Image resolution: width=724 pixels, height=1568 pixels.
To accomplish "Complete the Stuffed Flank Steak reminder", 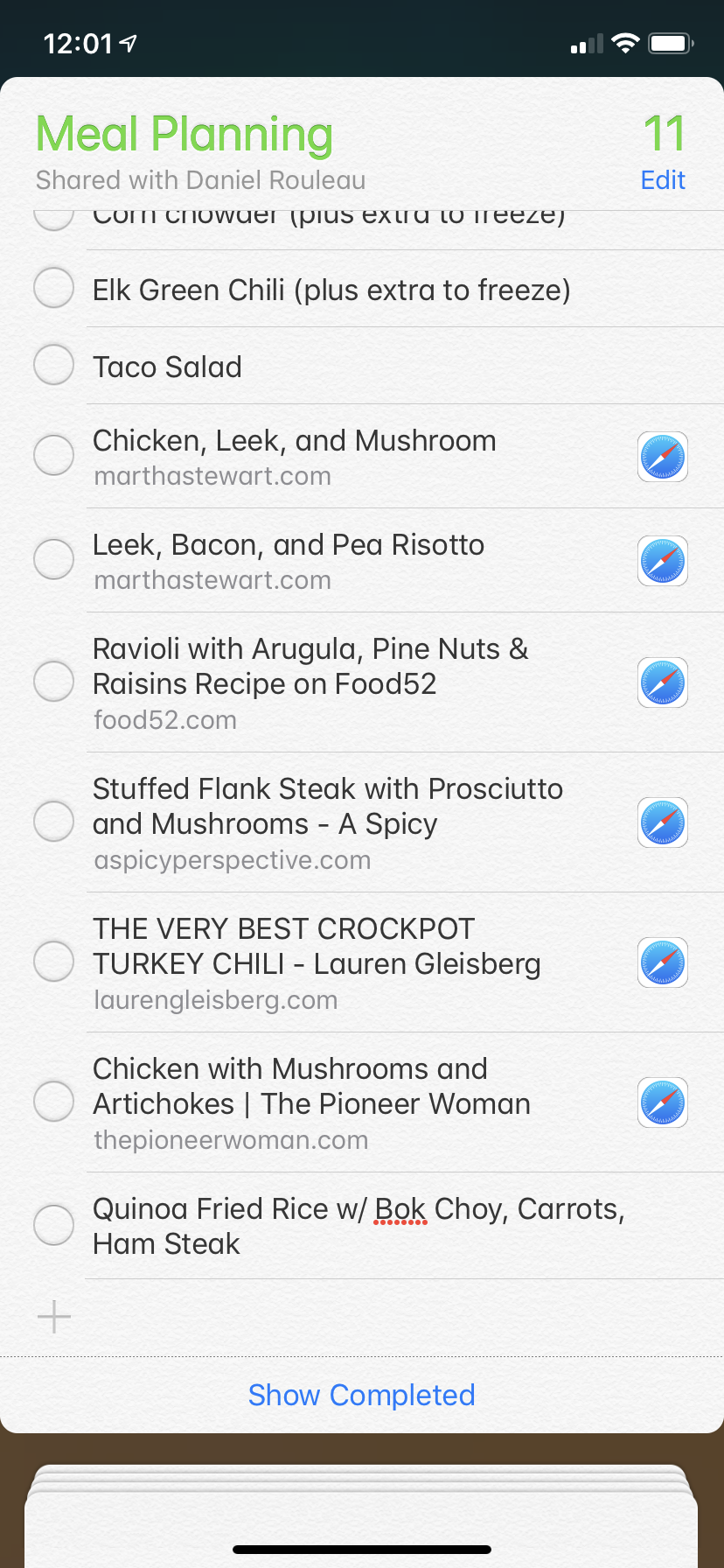I will pos(53,822).
